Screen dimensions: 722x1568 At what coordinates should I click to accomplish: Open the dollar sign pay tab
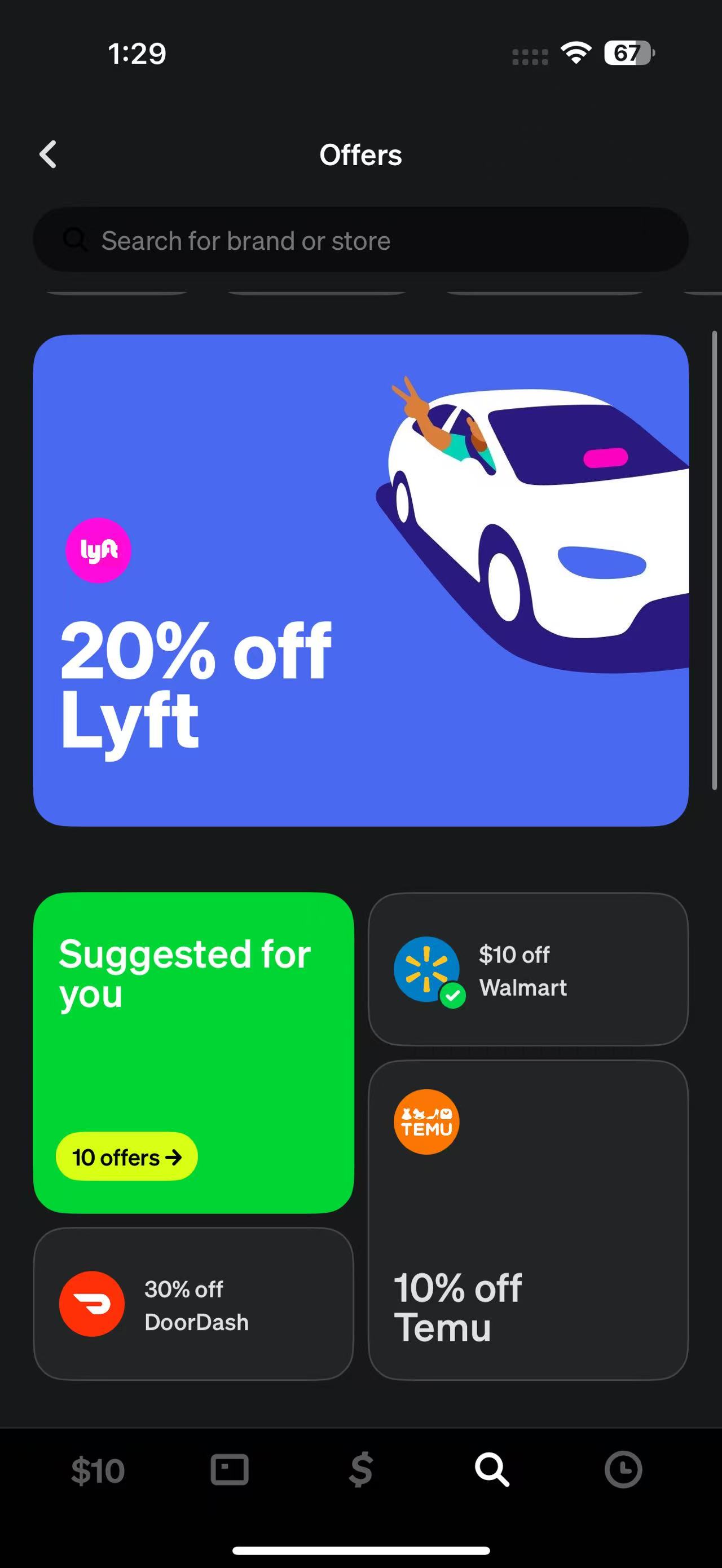click(361, 1469)
